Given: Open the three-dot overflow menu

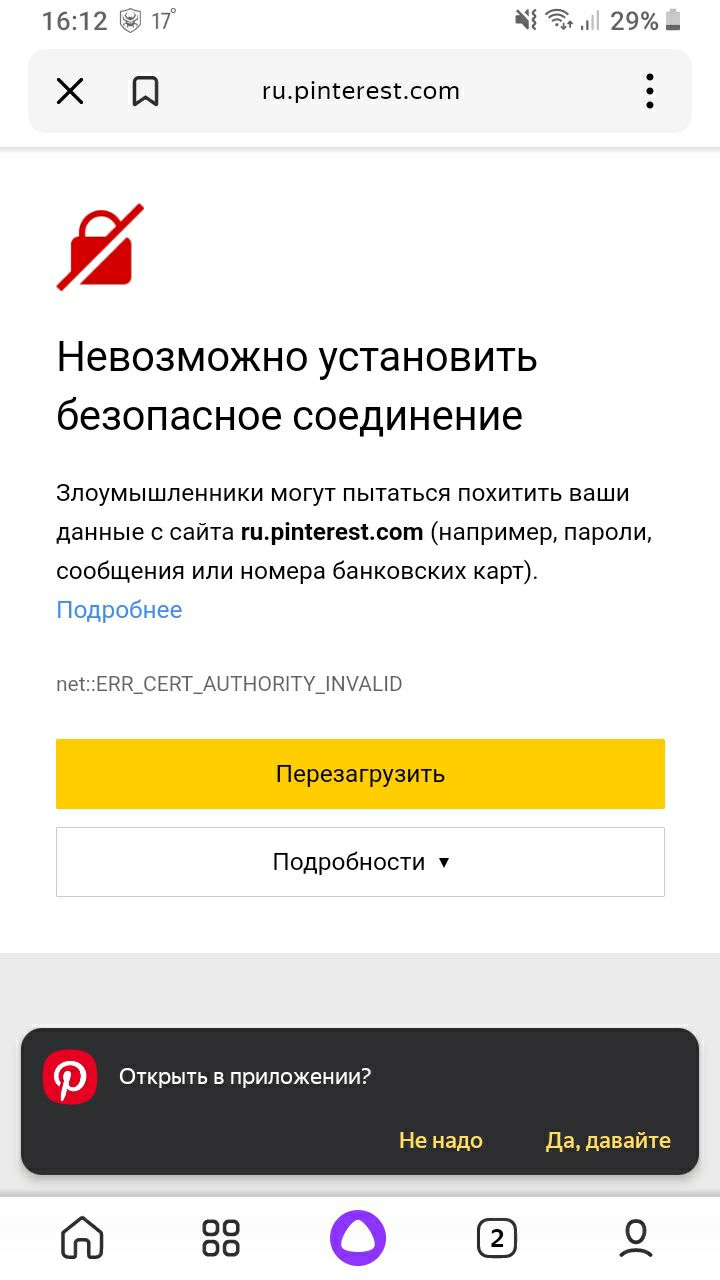Looking at the screenshot, I should (650, 92).
